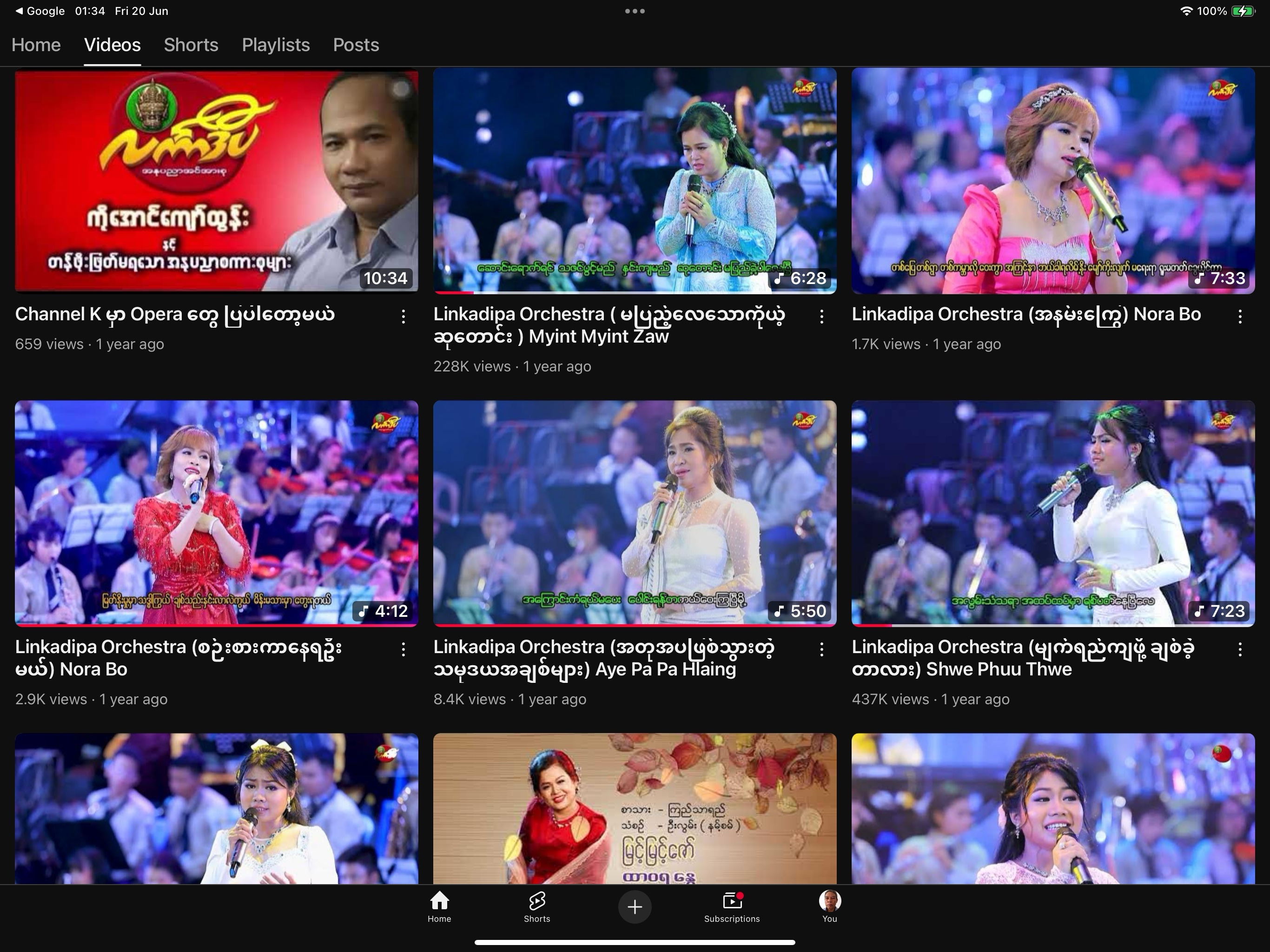Image resolution: width=1270 pixels, height=952 pixels.
Task: Switch to the Shorts channel tab
Action: coord(191,45)
